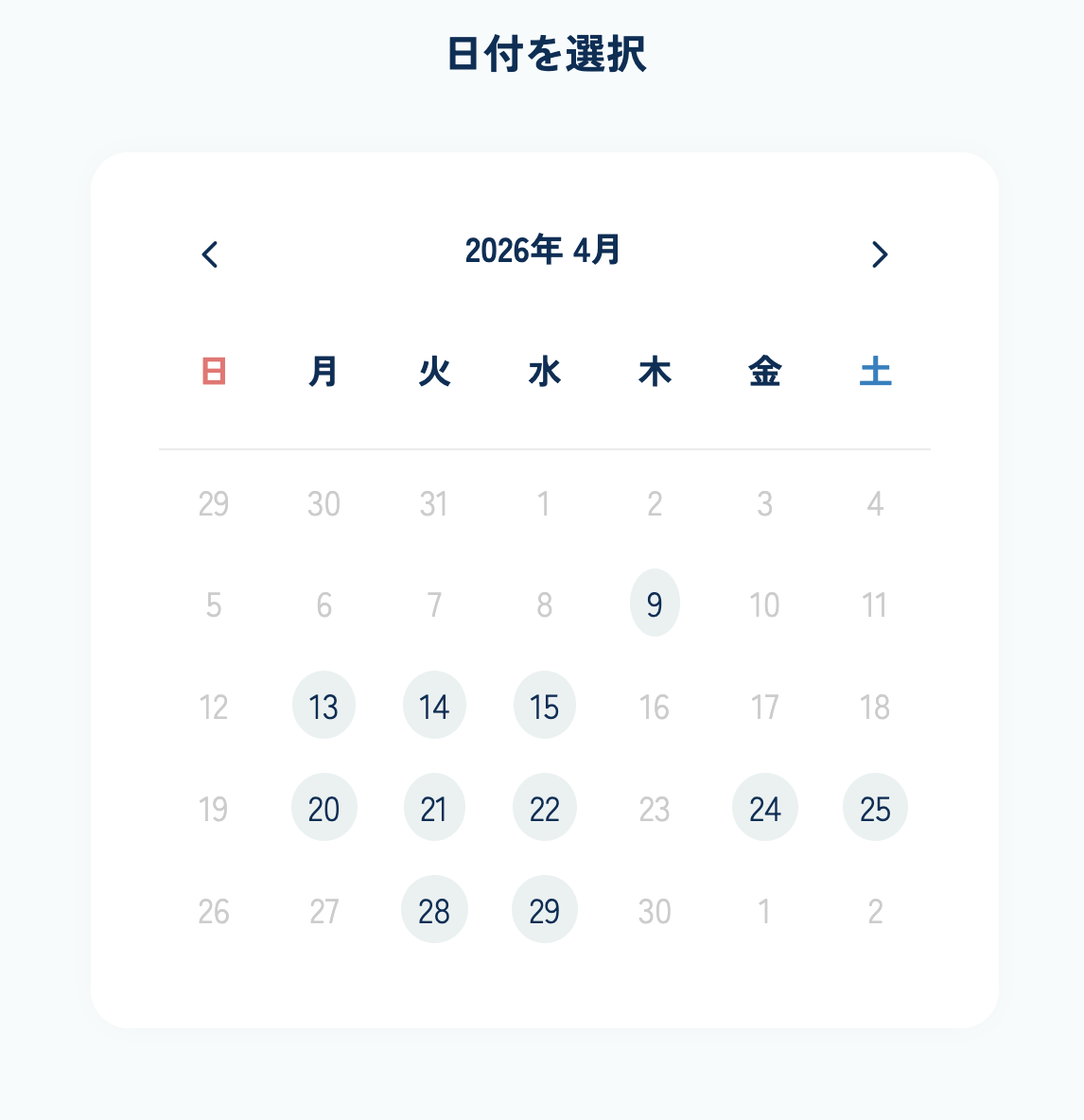
Task: Select date 15
Action: coord(545,706)
